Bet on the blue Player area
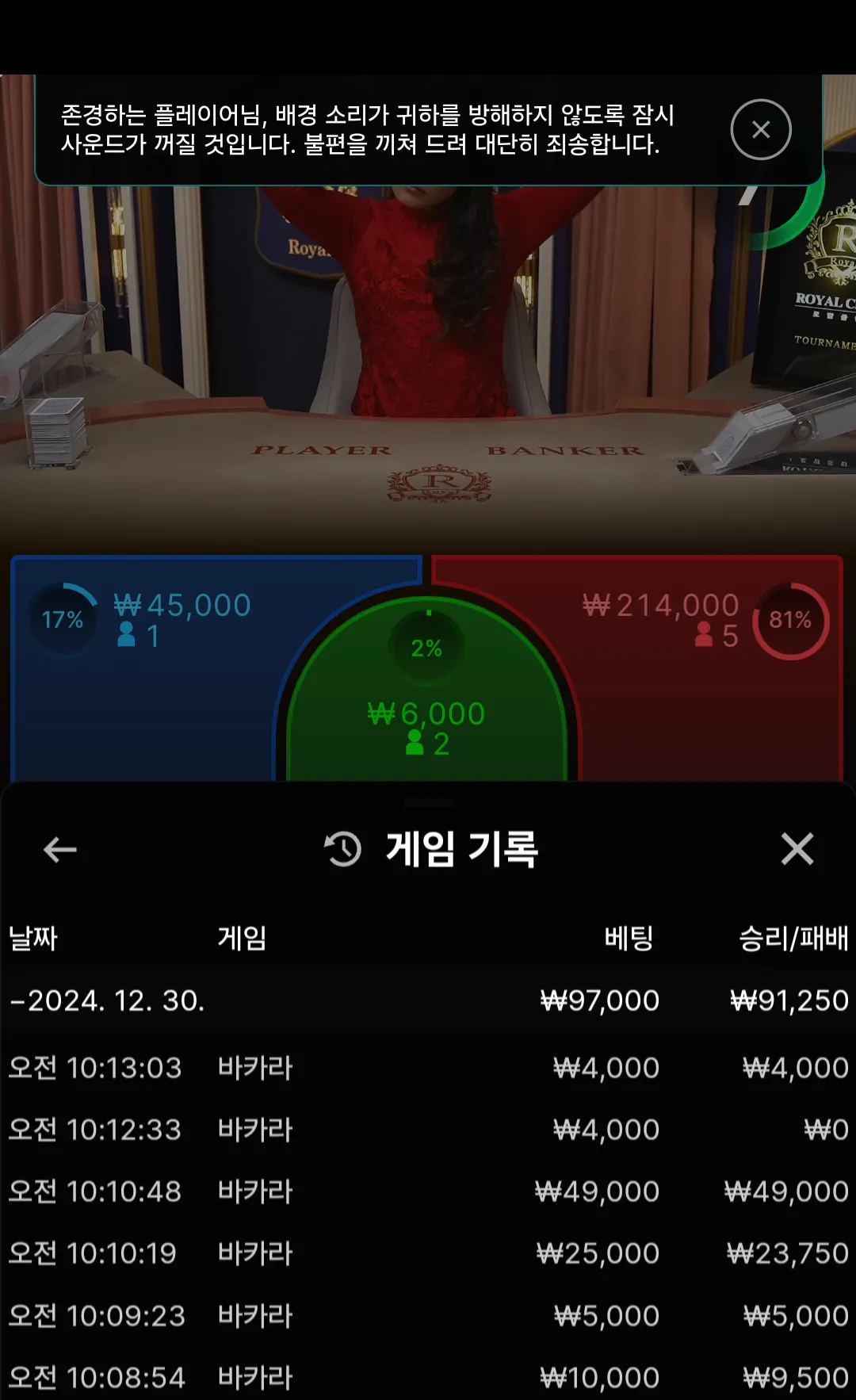The width and height of the screenshot is (856, 1400). pyautogui.click(x=143, y=698)
